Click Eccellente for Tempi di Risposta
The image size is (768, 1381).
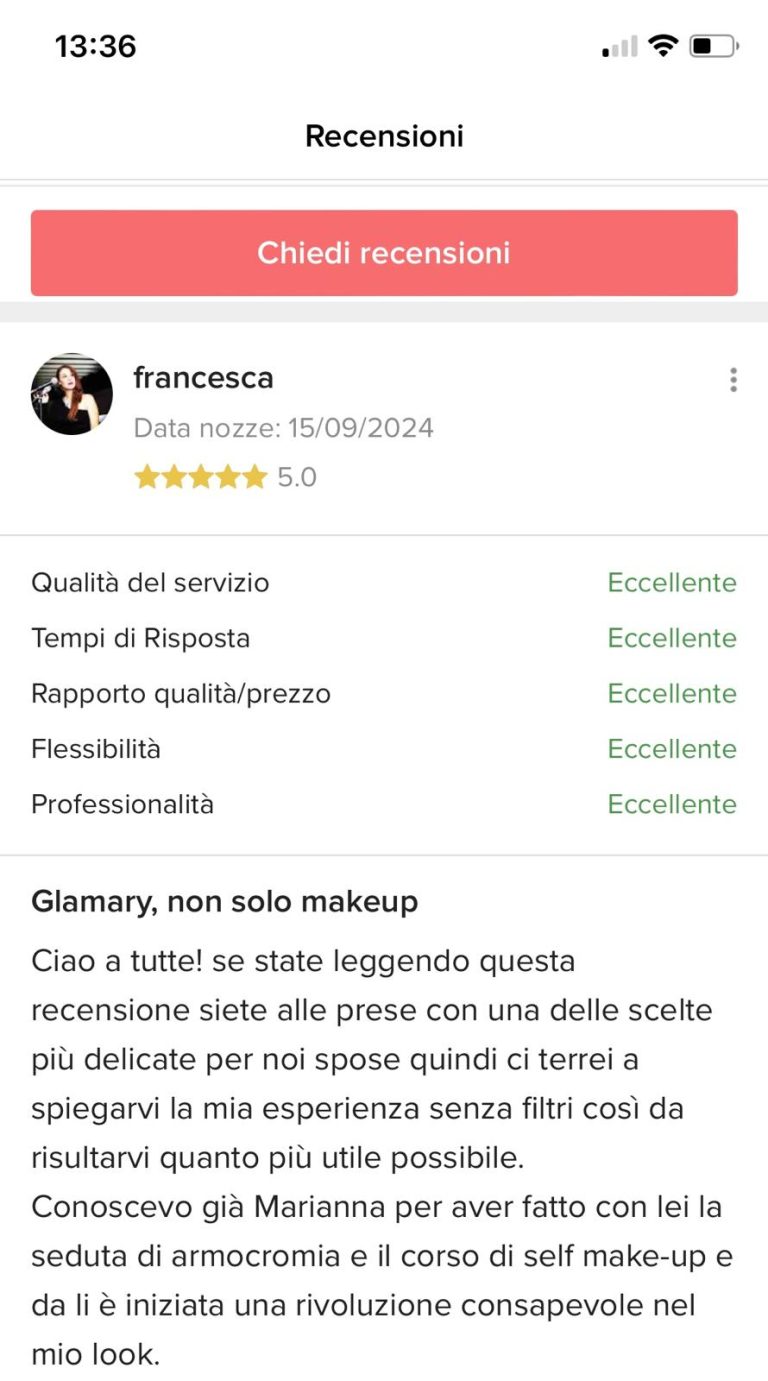click(x=672, y=638)
